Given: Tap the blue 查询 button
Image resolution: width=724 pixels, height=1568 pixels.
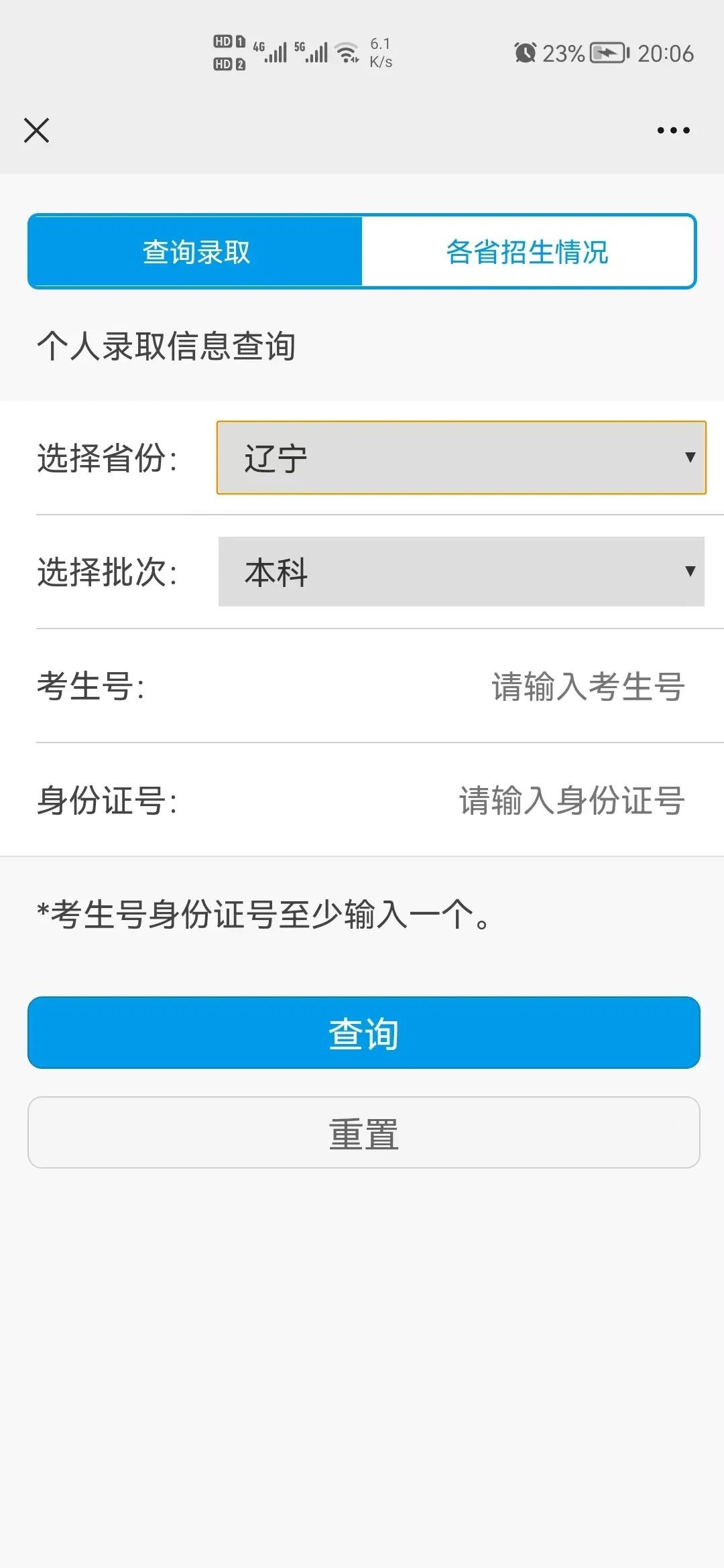Looking at the screenshot, I should point(363,1033).
